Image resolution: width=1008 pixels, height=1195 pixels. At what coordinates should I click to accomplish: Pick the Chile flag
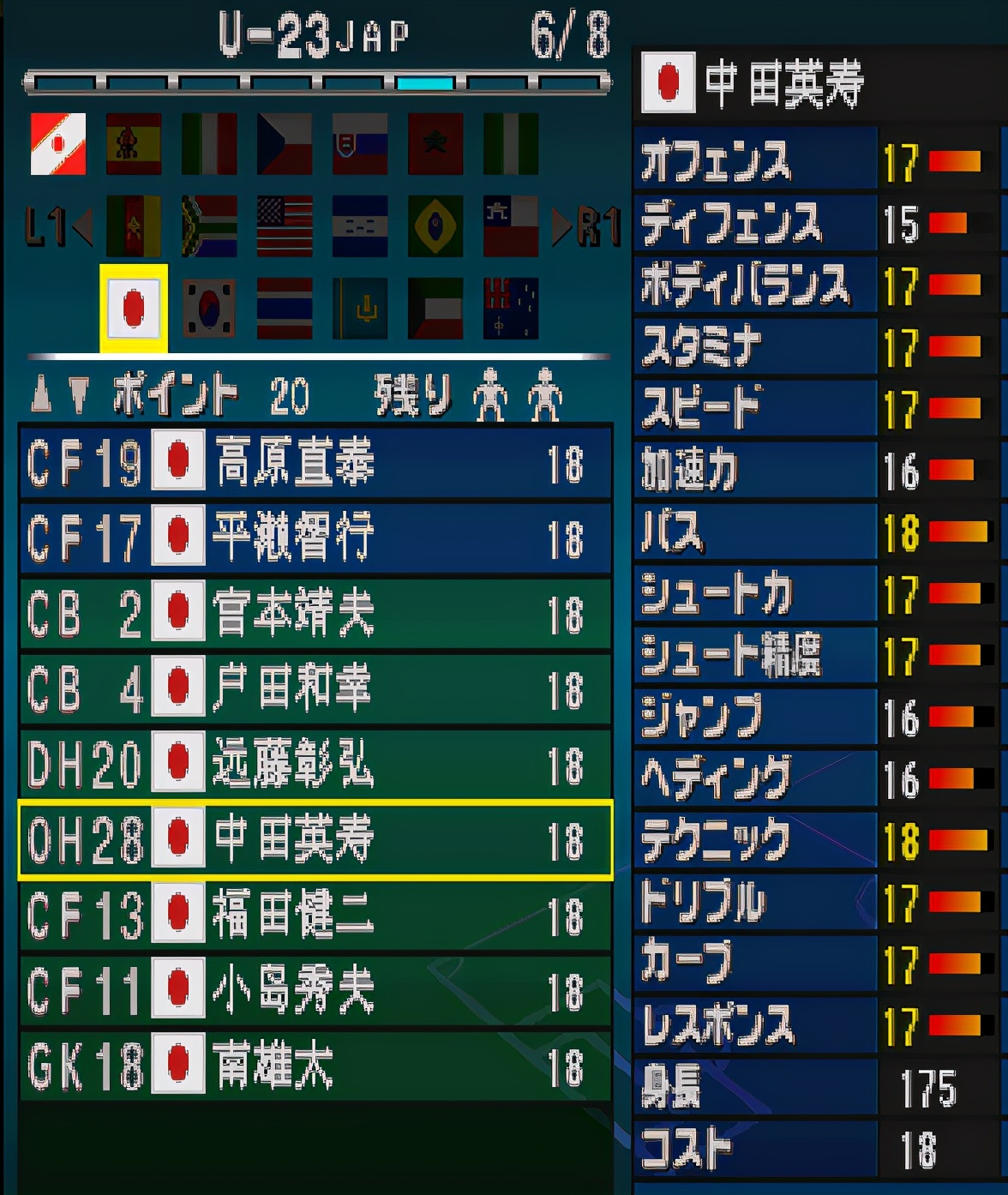click(x=511, y=226)
